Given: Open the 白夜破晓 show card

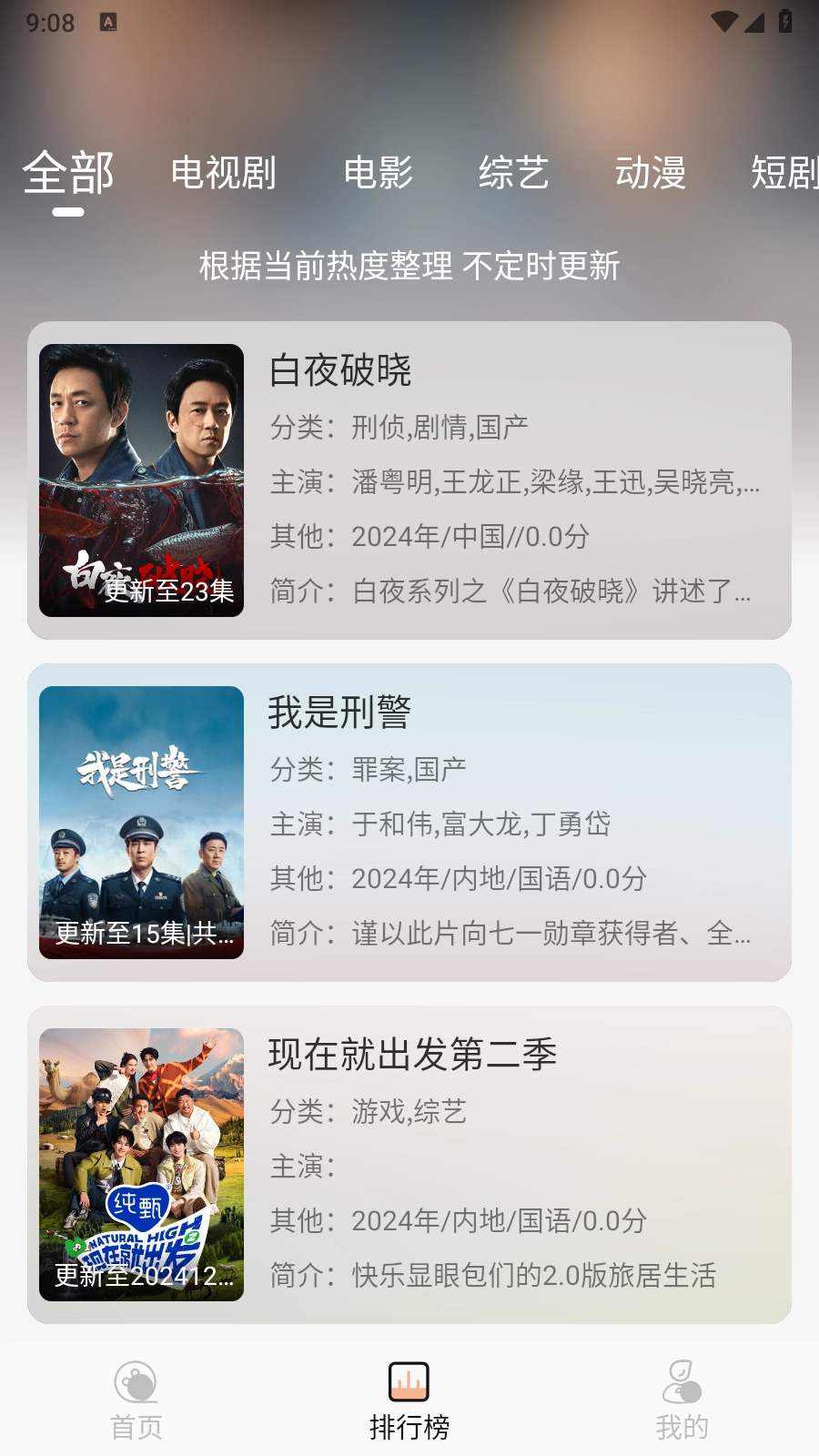Looking at the screenshot, I should coord(409,480).
